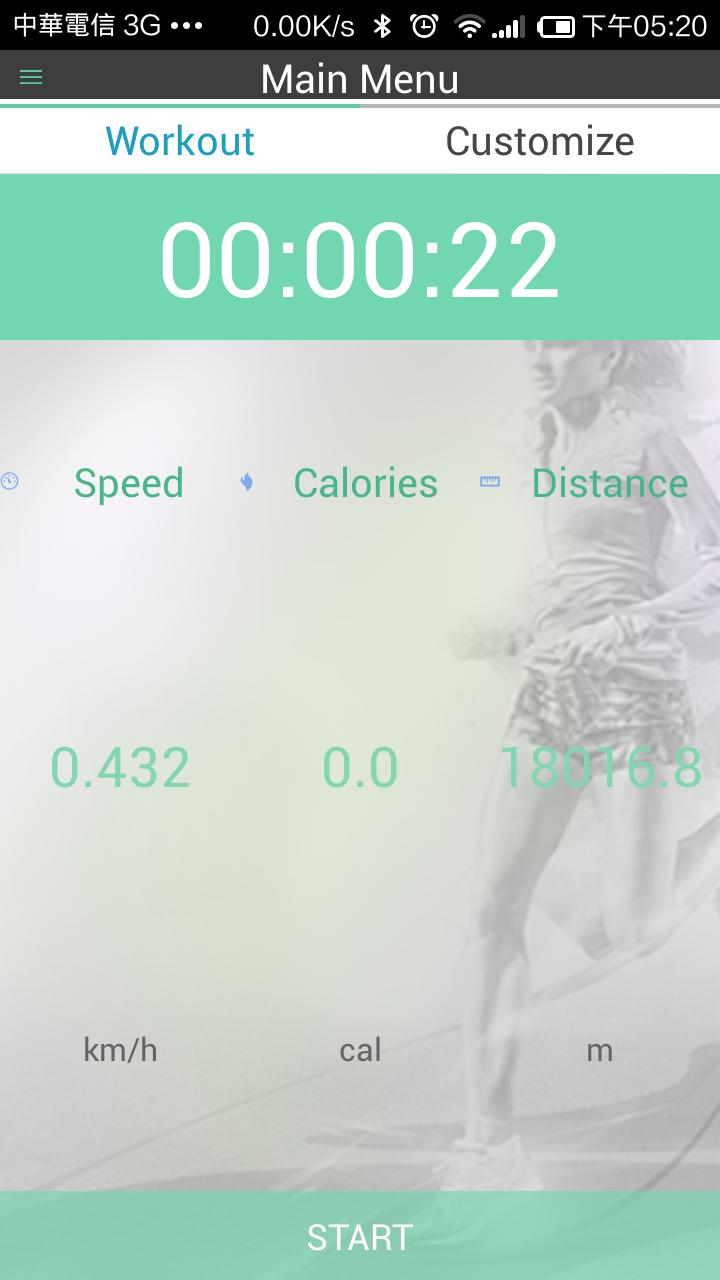
Task: Click the ruler icon beside Distance
Action: (489, 482)
